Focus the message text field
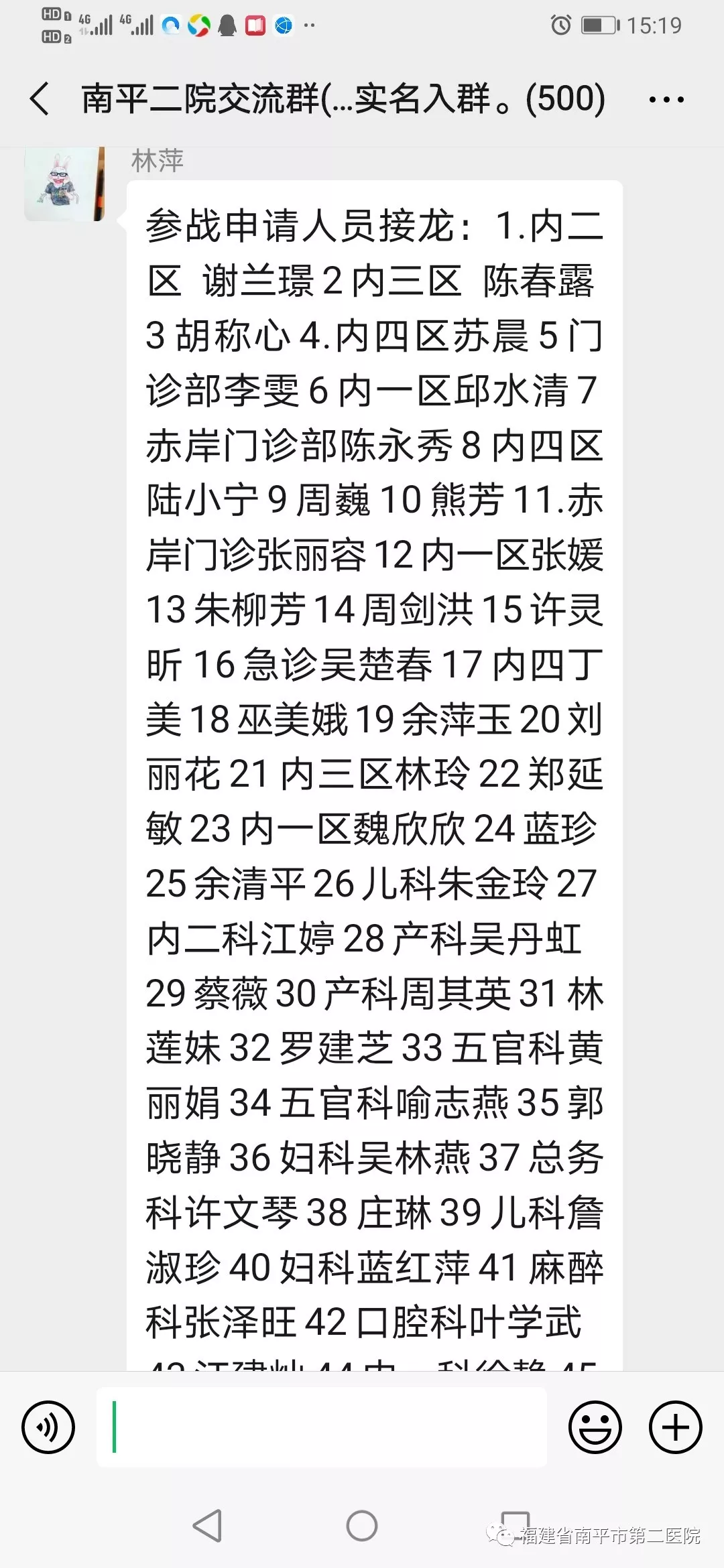The image size is (724, 1568). [322, 1428]
